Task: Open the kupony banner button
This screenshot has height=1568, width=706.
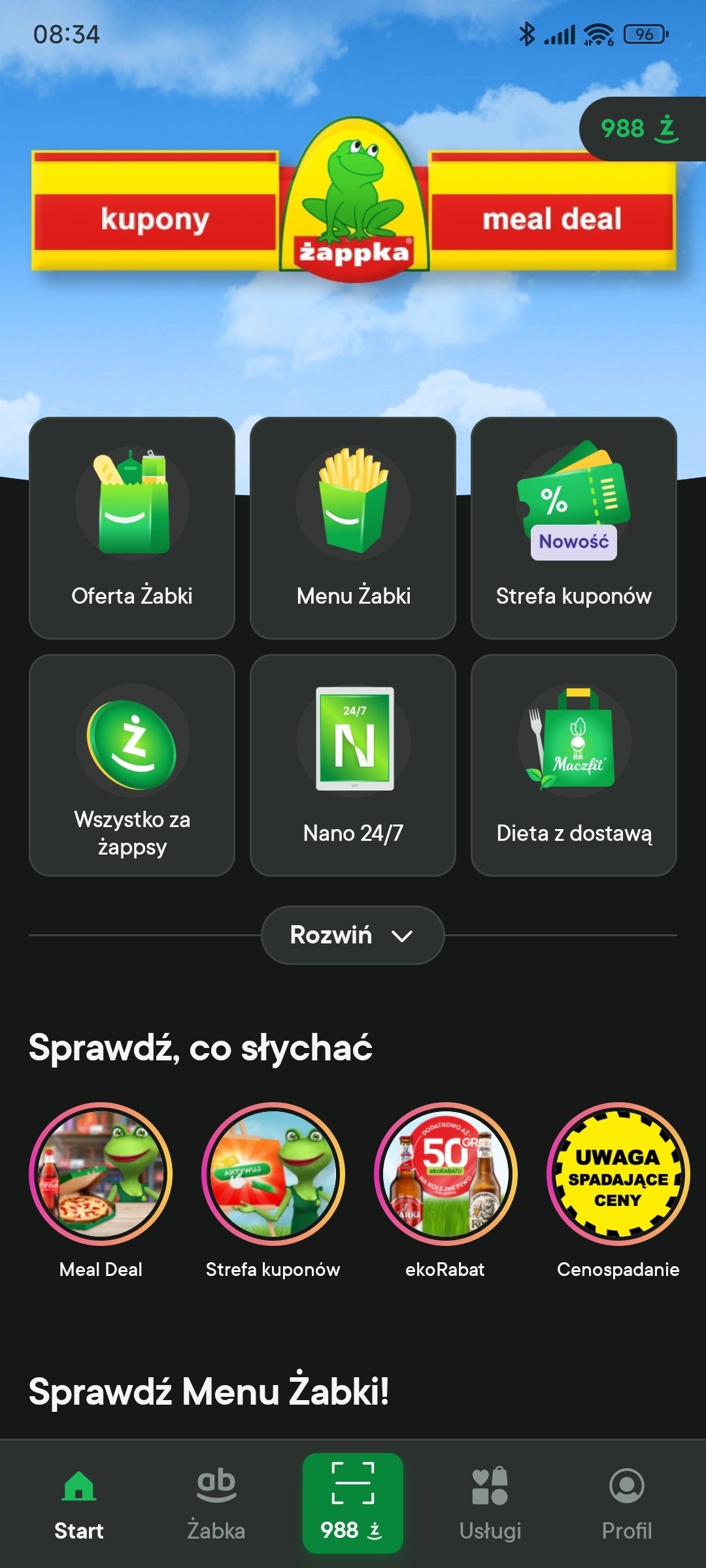Action: pos(155,219)
